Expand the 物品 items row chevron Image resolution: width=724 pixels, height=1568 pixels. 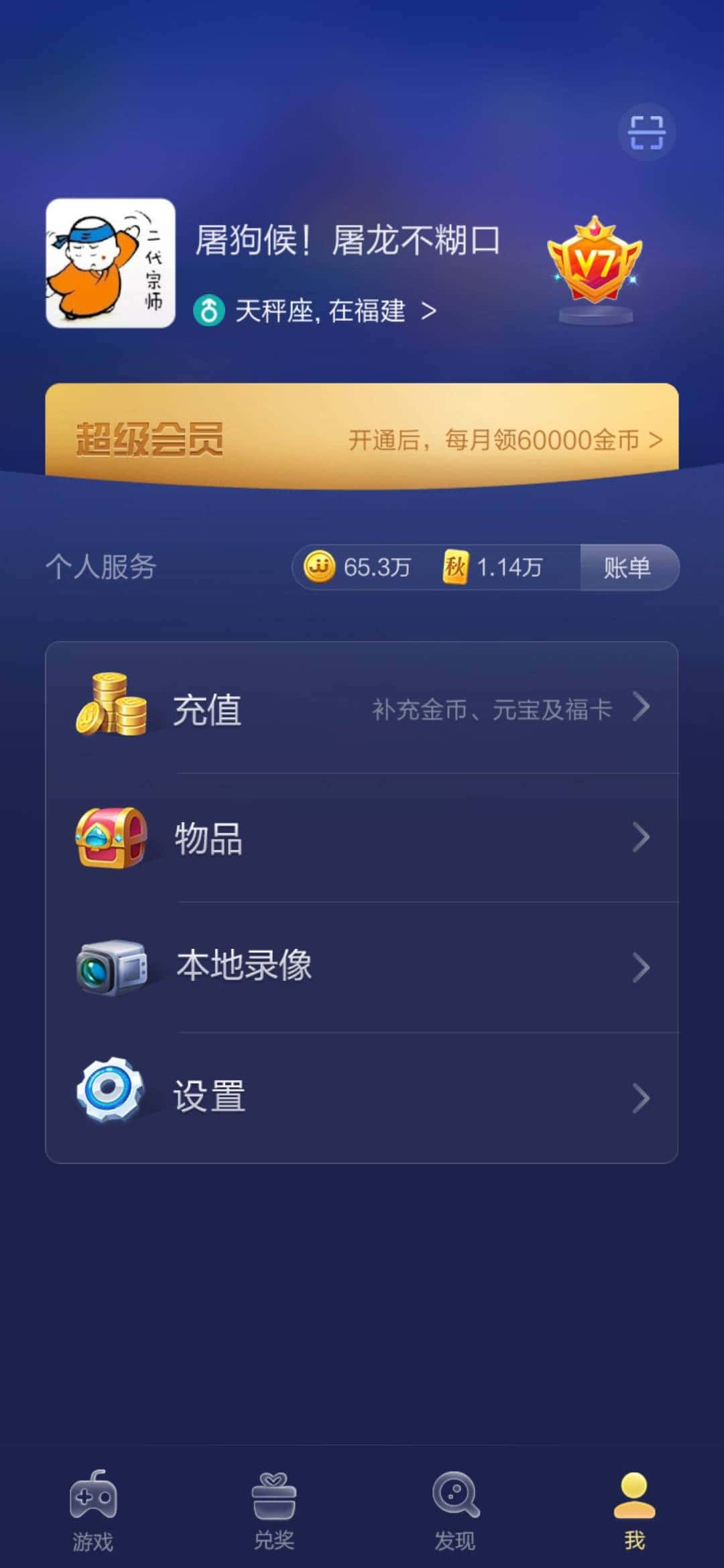(642, 838)
